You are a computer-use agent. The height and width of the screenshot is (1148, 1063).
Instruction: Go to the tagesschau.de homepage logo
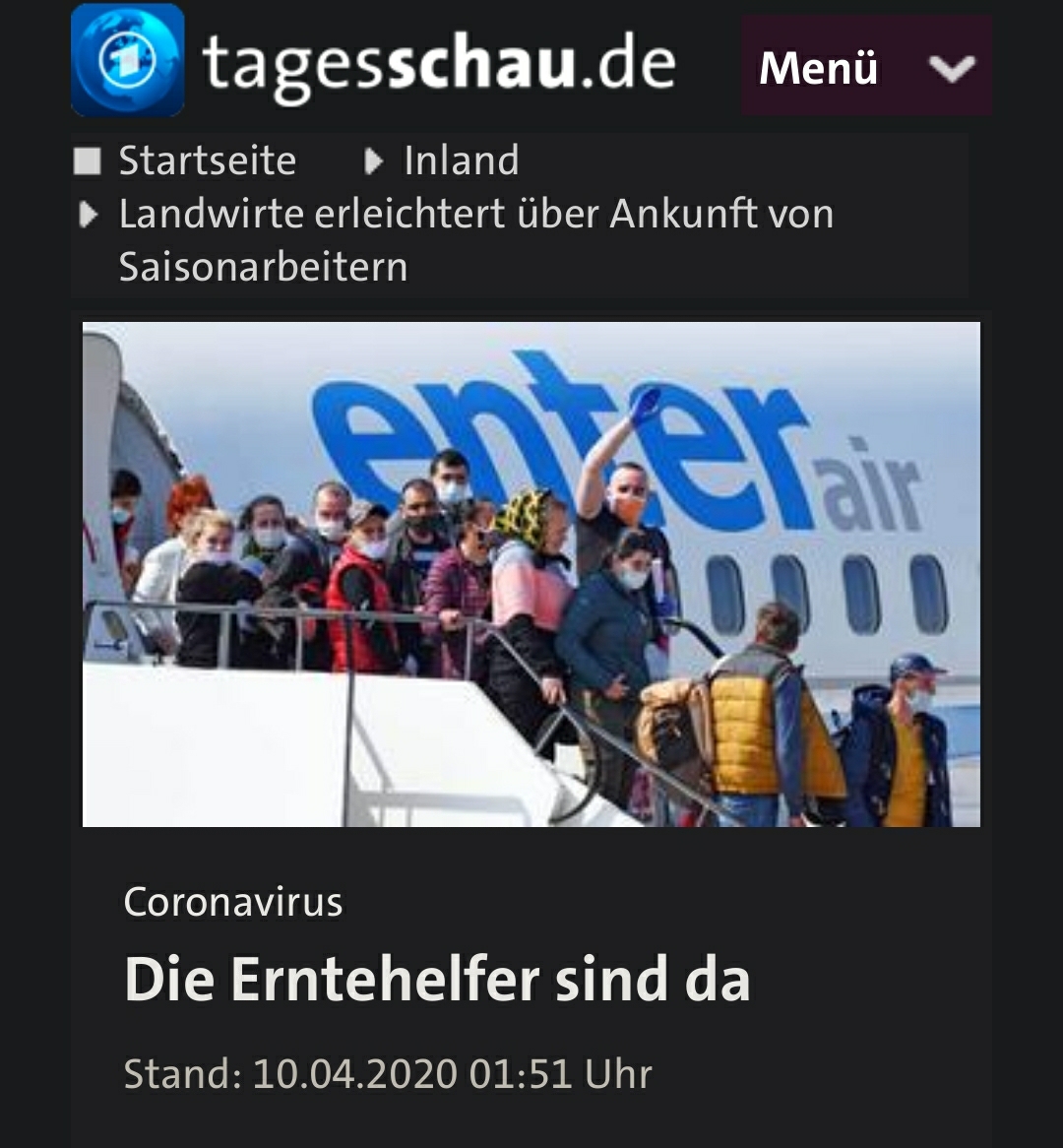point(374,62)
